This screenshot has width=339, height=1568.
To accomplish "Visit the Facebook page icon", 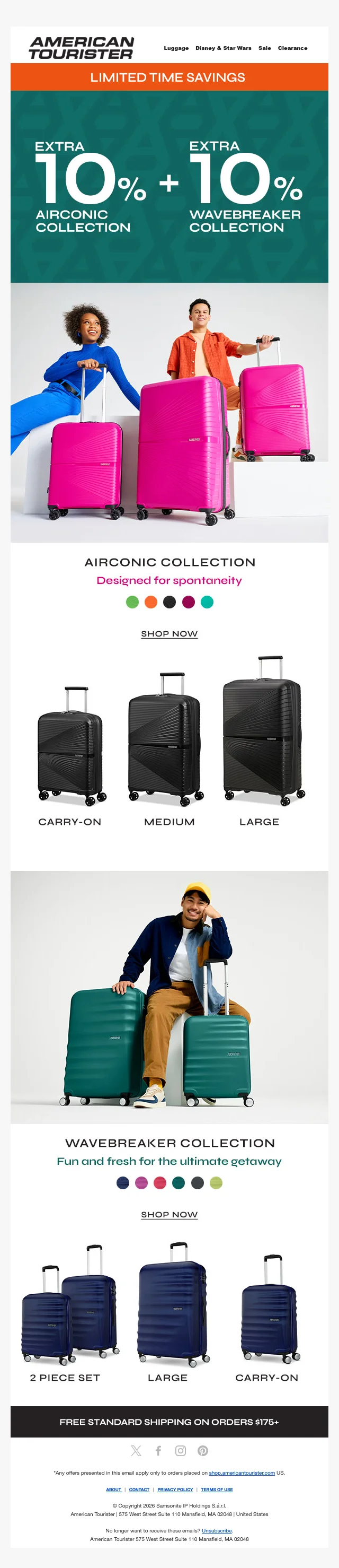I will (x=158, y=1451).
